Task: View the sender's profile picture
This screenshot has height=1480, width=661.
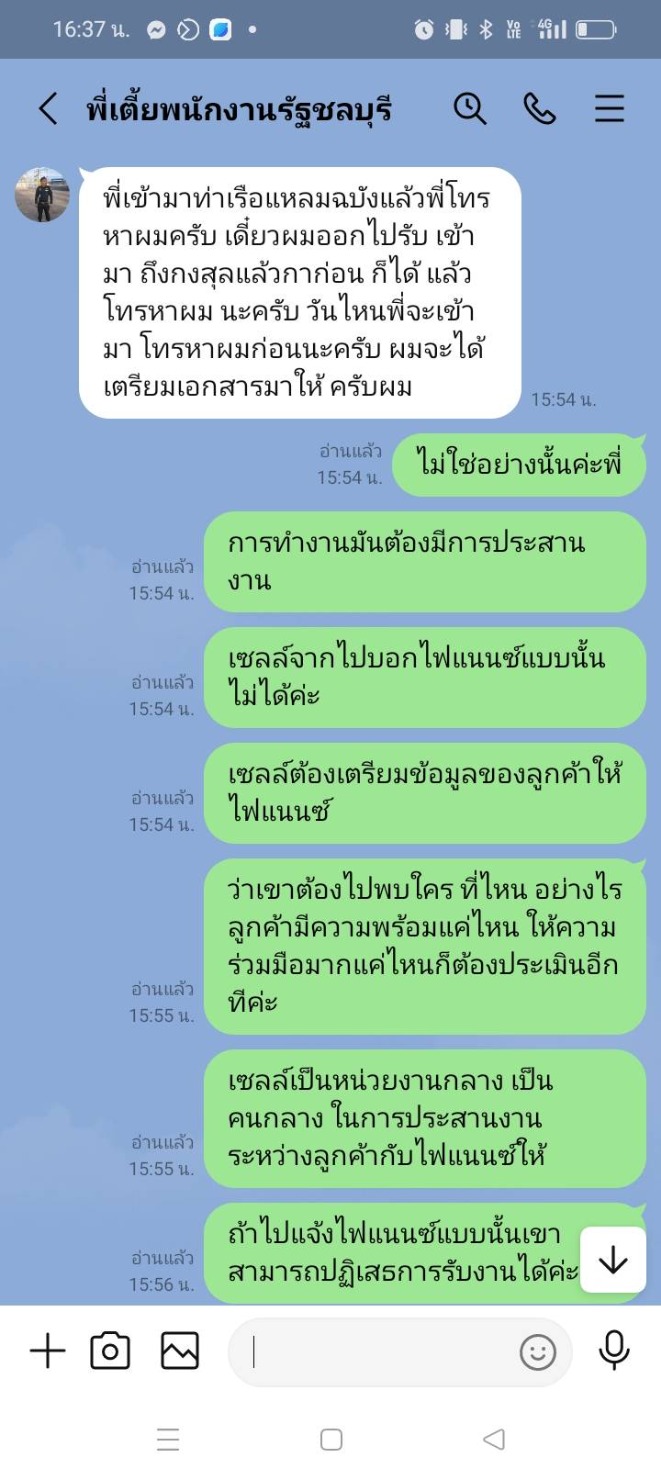Action: [42, 195]
